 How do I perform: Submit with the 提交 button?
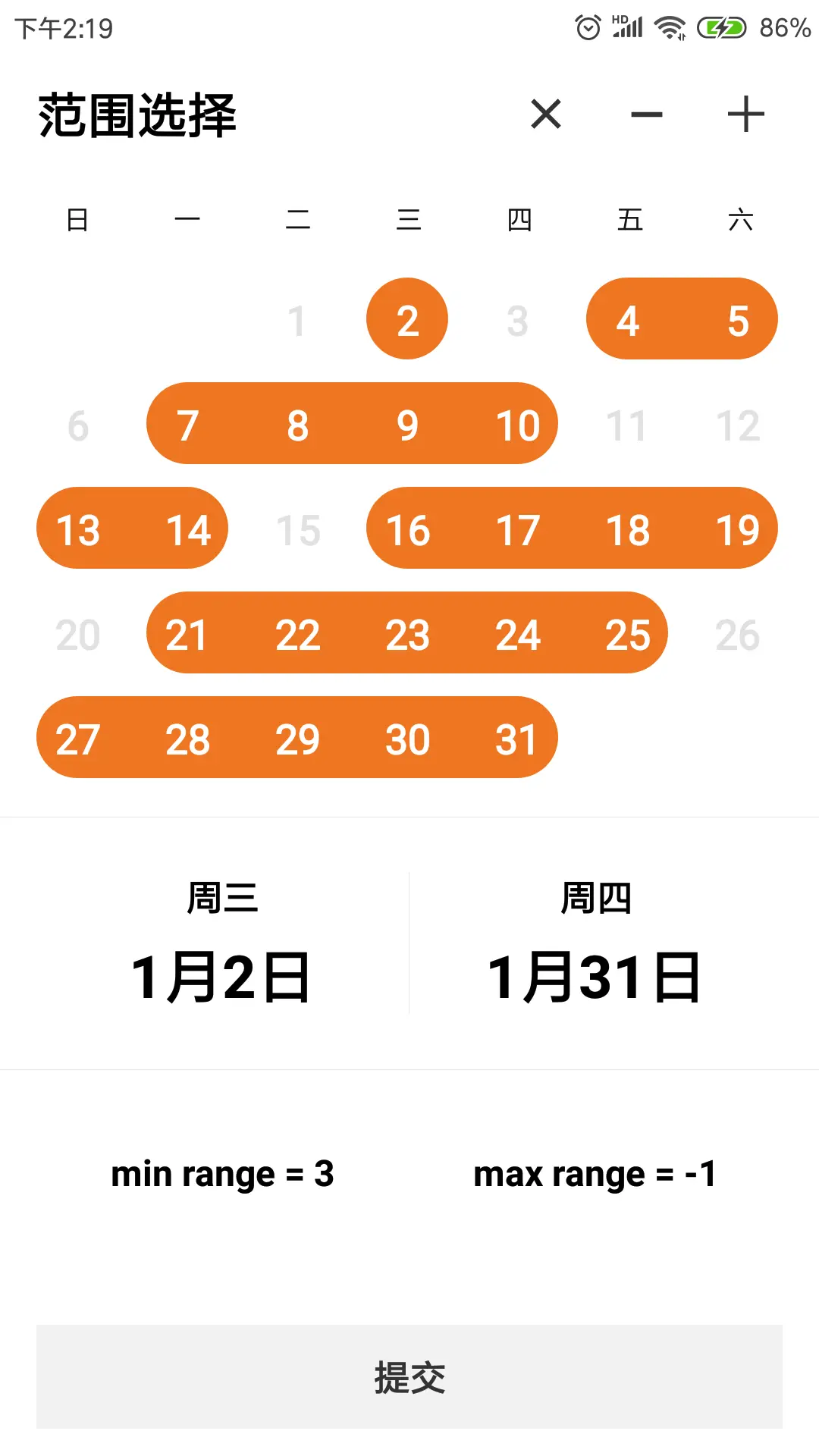[409, 1376]
